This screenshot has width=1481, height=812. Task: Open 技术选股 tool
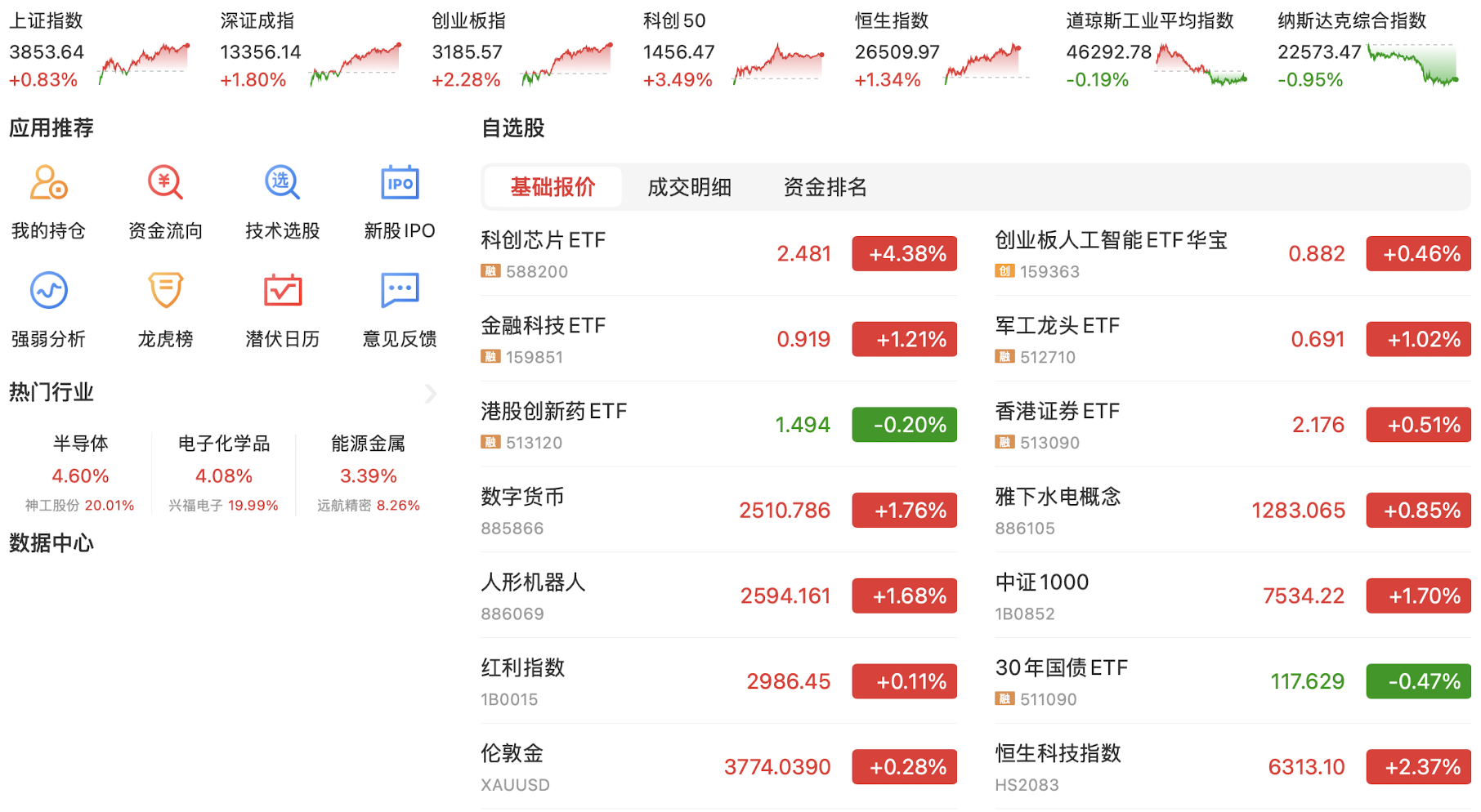(282, 200)
